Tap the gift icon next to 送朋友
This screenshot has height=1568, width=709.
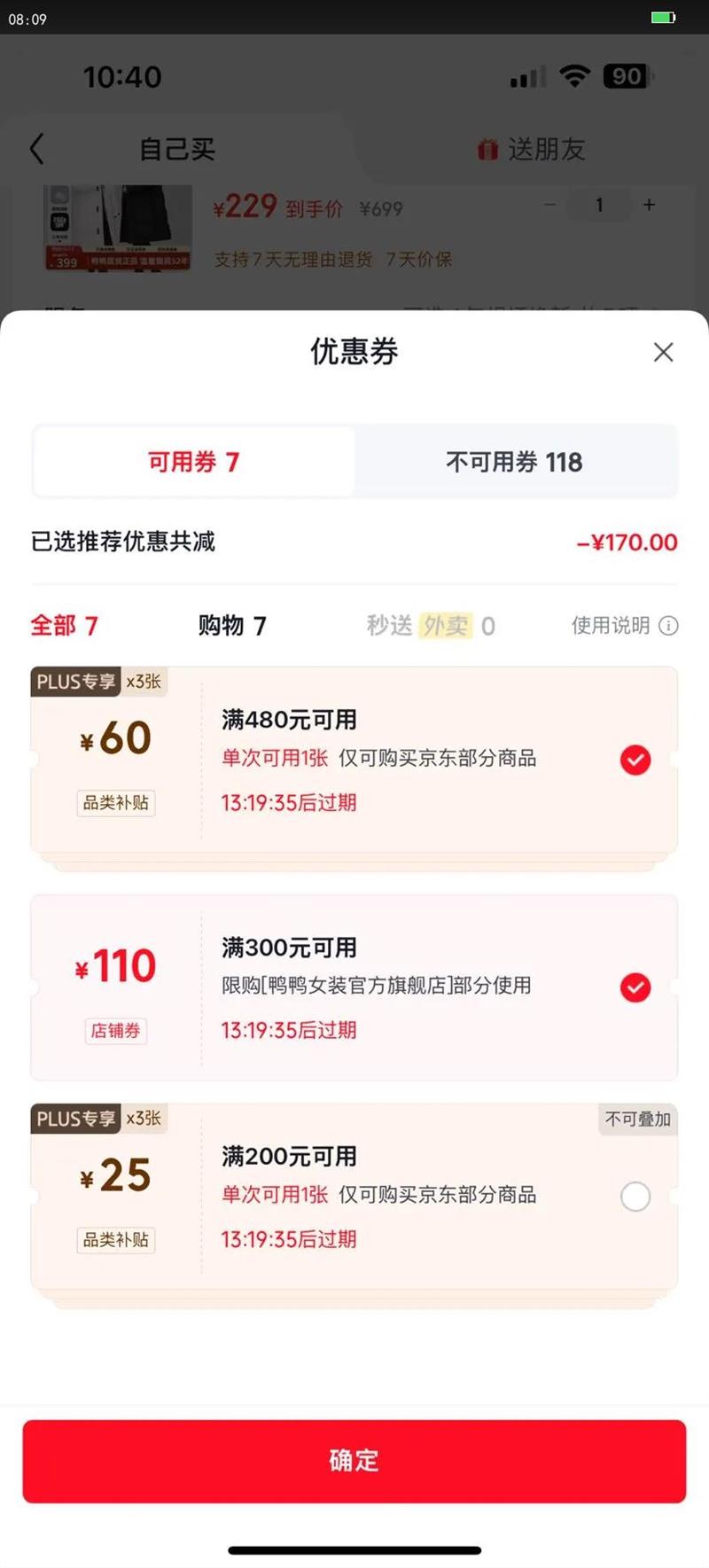485,149
